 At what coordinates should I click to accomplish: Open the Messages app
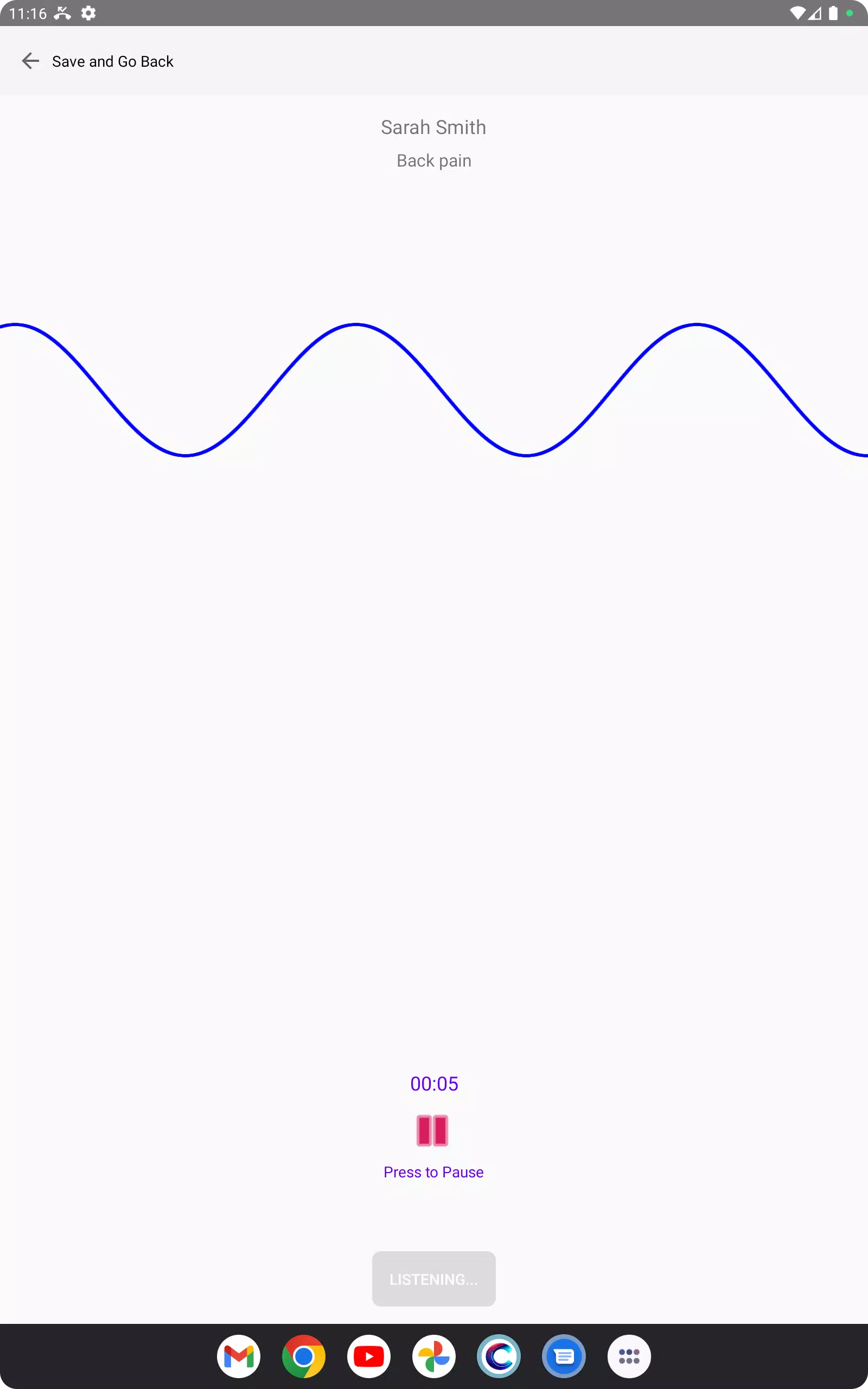pos(564,1356)
